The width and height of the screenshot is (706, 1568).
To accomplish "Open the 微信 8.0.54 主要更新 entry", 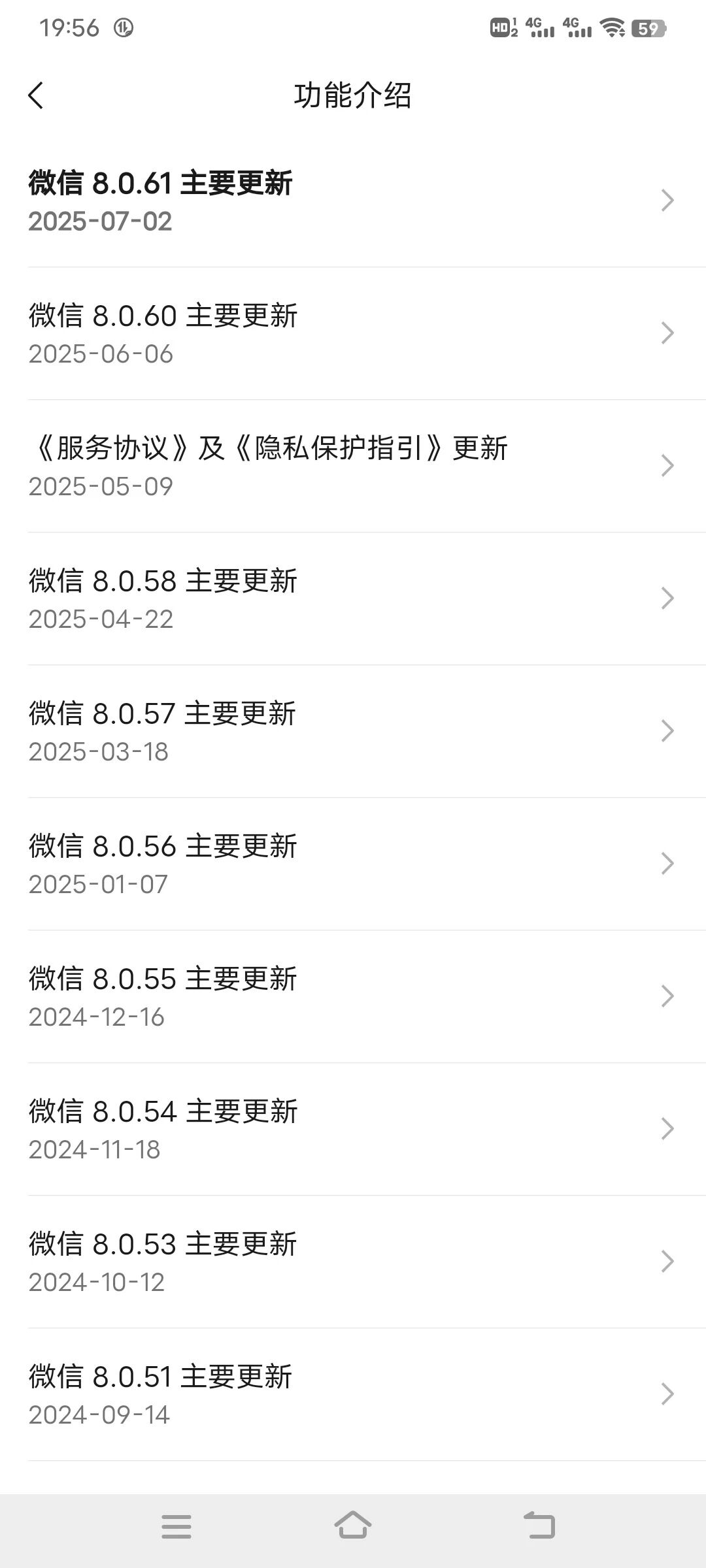I will click(353, 1129).
